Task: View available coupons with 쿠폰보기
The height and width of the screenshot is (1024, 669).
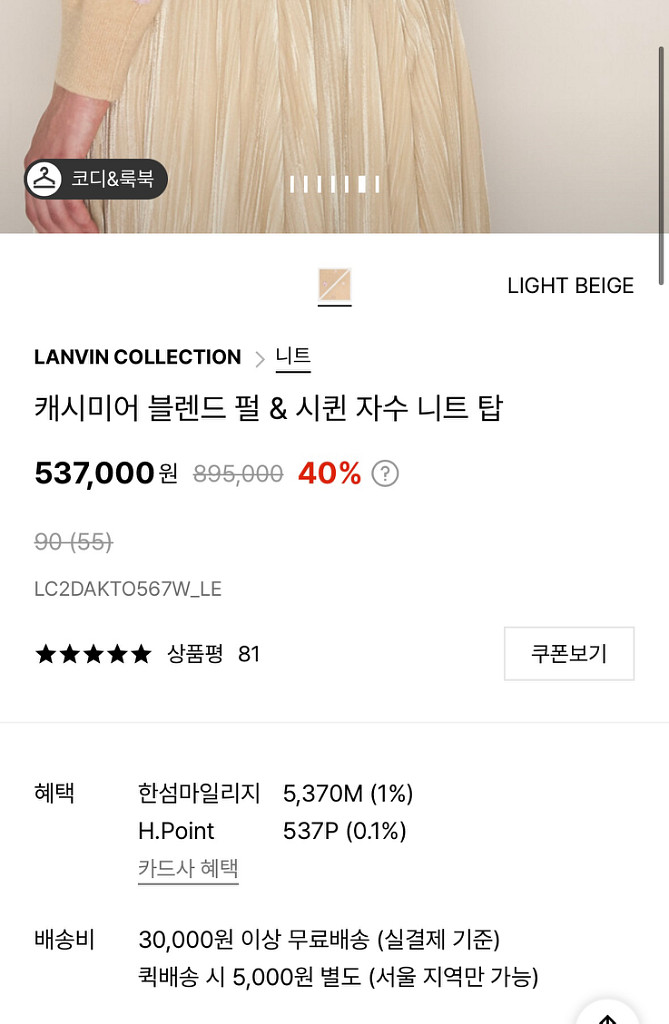Action: pyautogui.click(x=568, y=654)
